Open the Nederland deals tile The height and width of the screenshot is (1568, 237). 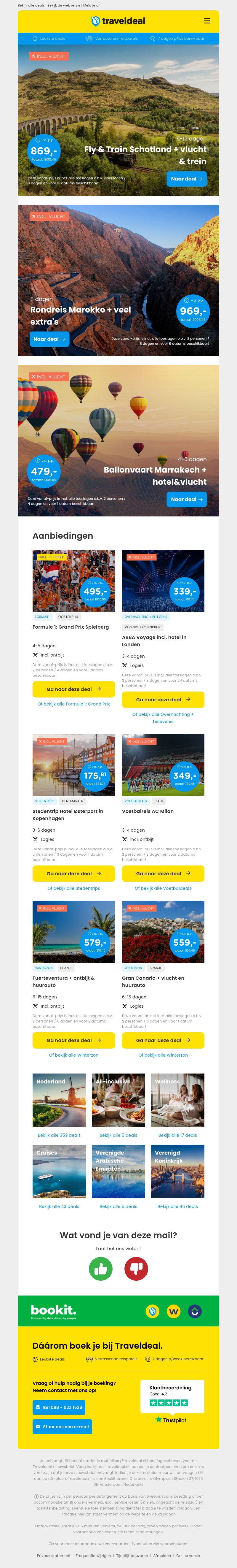(59, 1101)
